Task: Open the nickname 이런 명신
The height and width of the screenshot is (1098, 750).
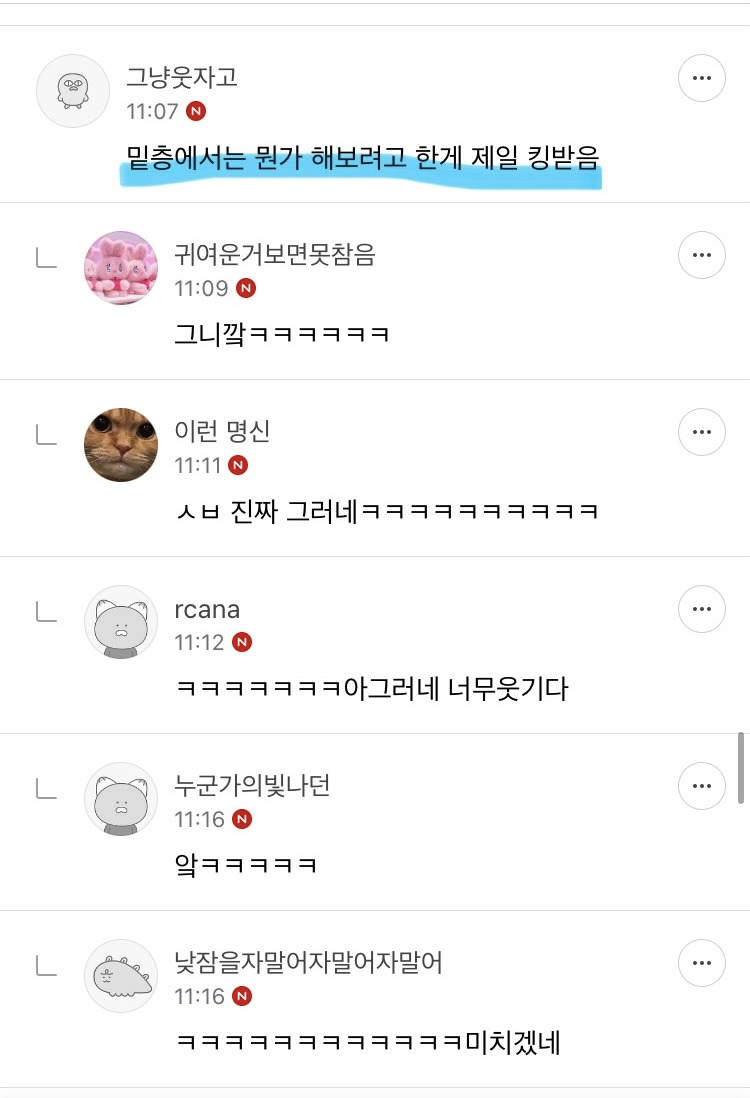Action: click(222, 431)
